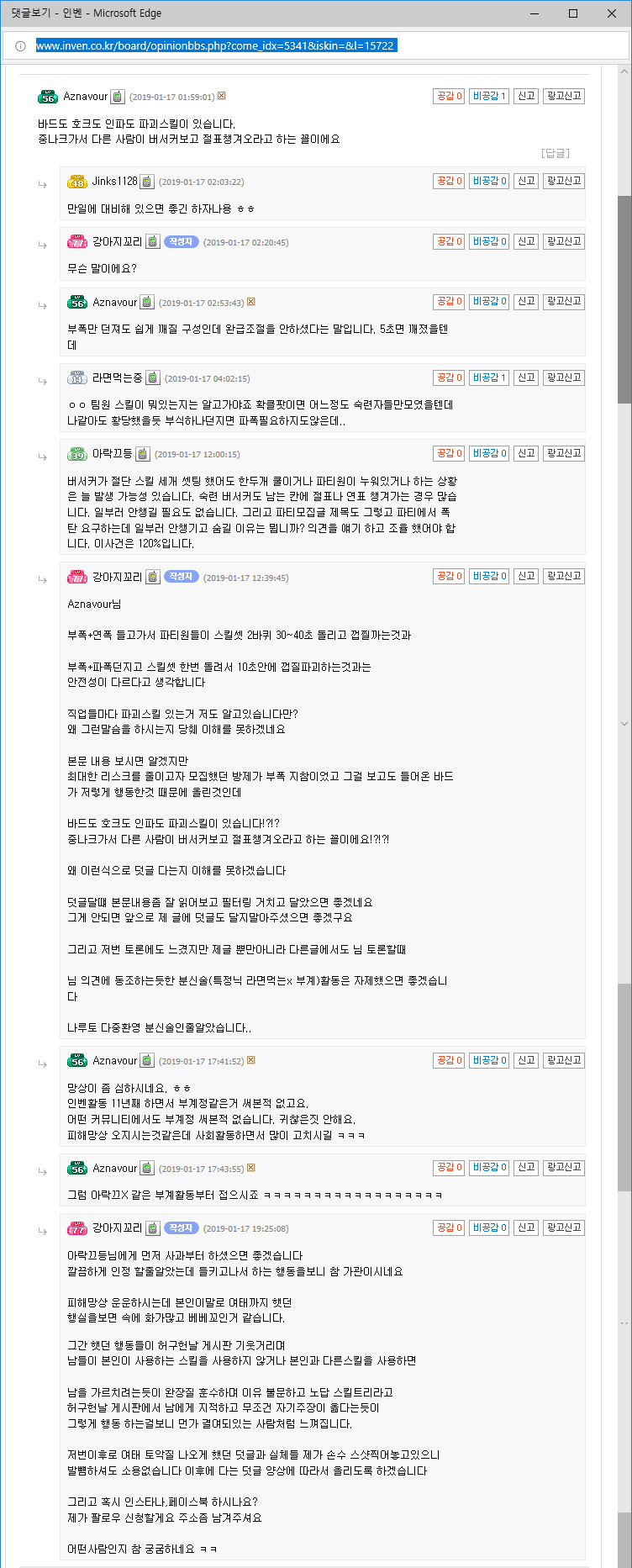Minimize the browser window

535,13
